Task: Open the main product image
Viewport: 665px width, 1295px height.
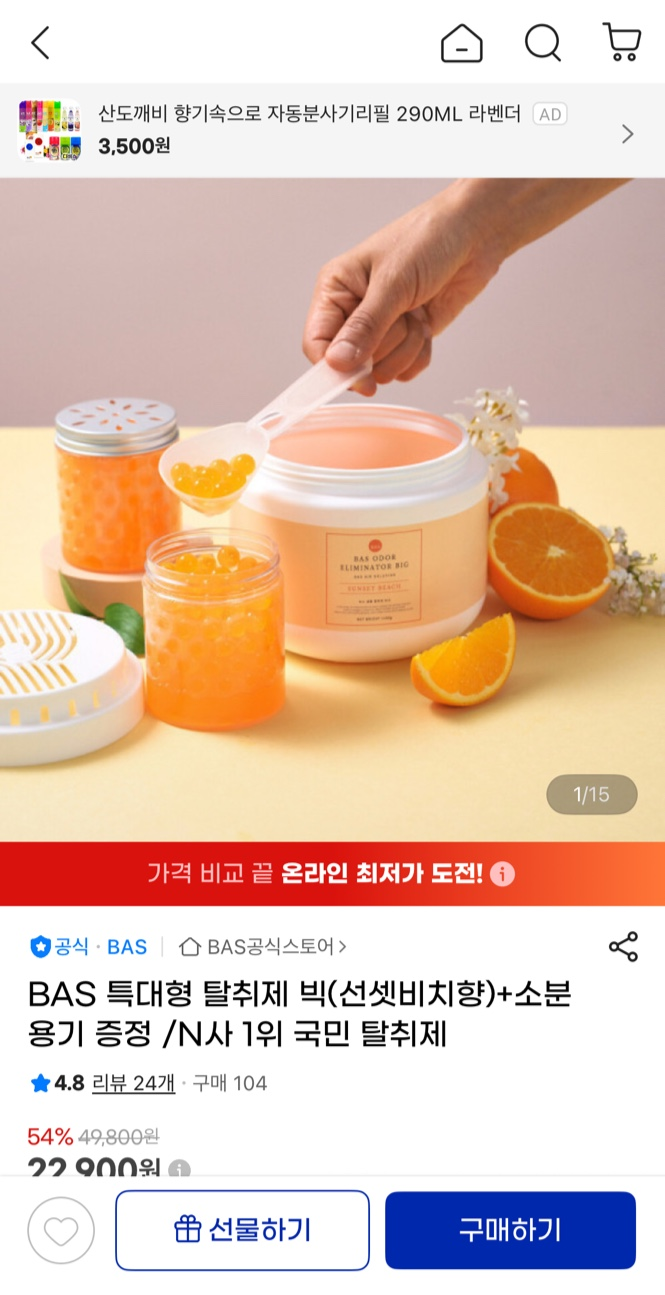Action: click(332, 510)
